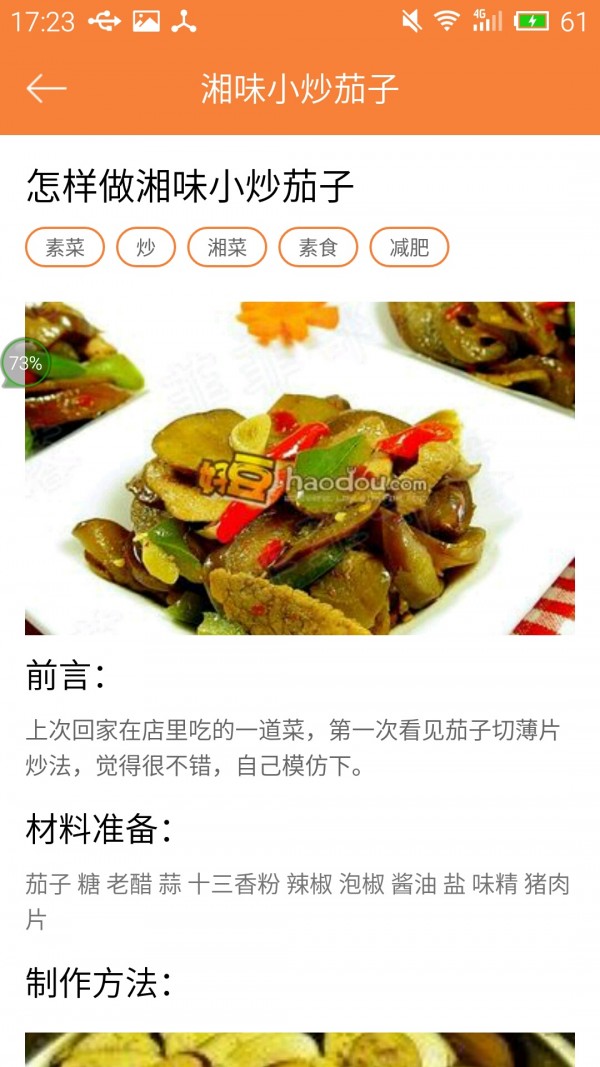Select the 素菜 tag chip
Screen dimensions: 600x1067
pos(65,247)
